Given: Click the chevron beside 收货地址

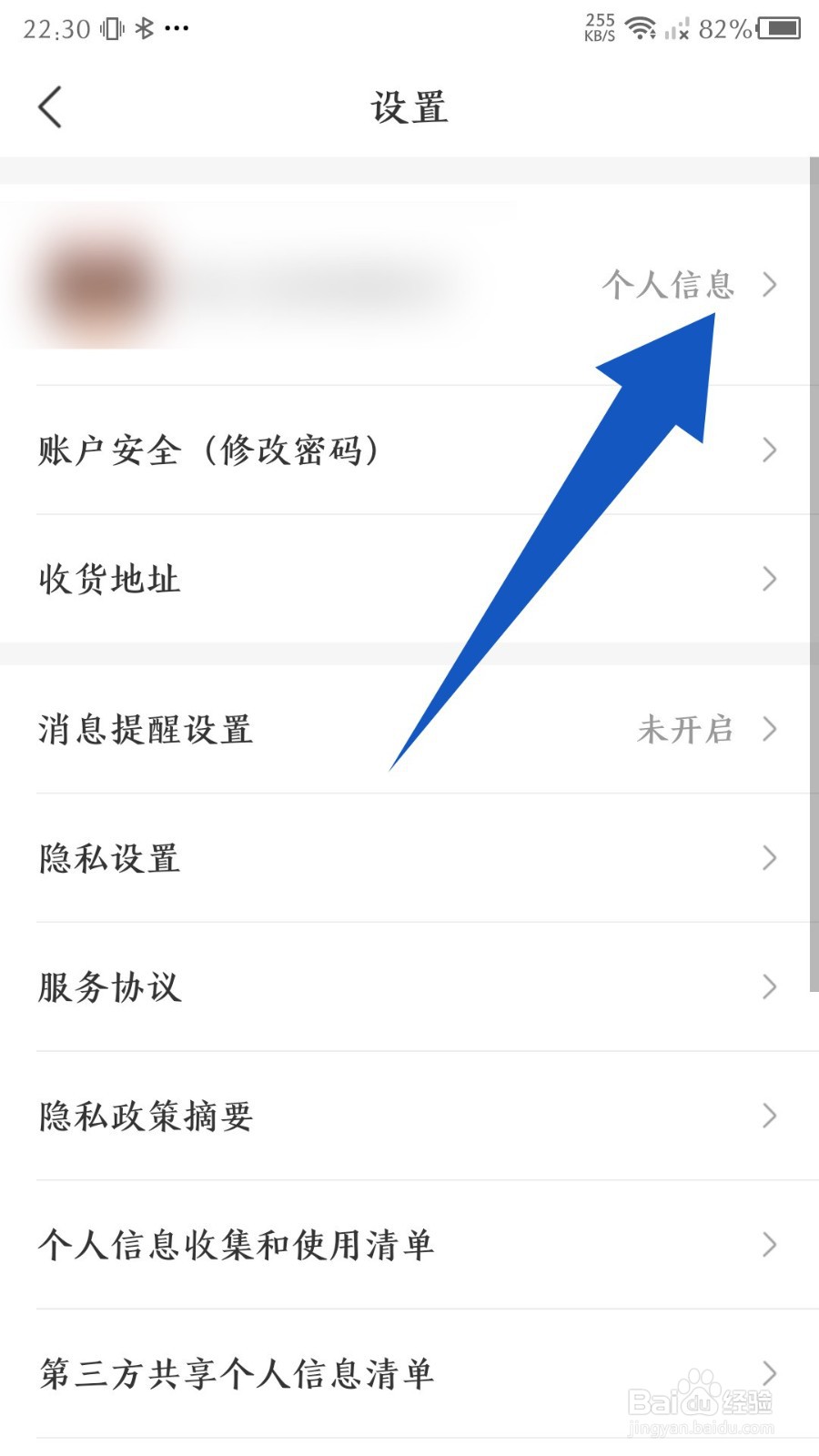Looking at the screenshot, I should [770, 579].
